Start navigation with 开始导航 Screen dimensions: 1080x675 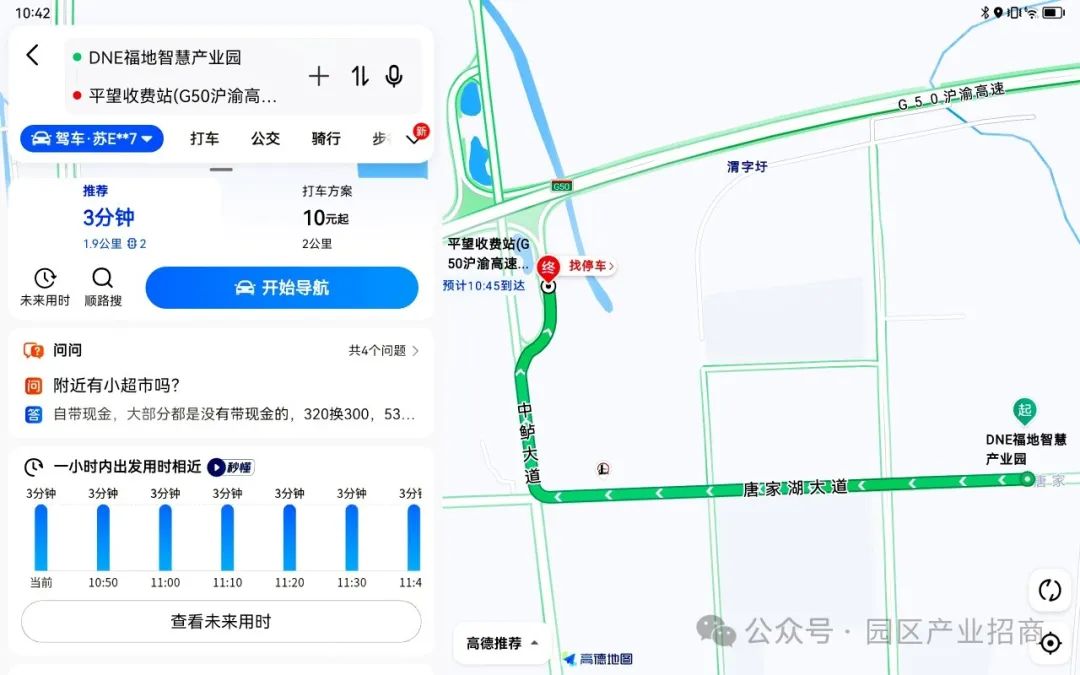[x=282, y=288]
